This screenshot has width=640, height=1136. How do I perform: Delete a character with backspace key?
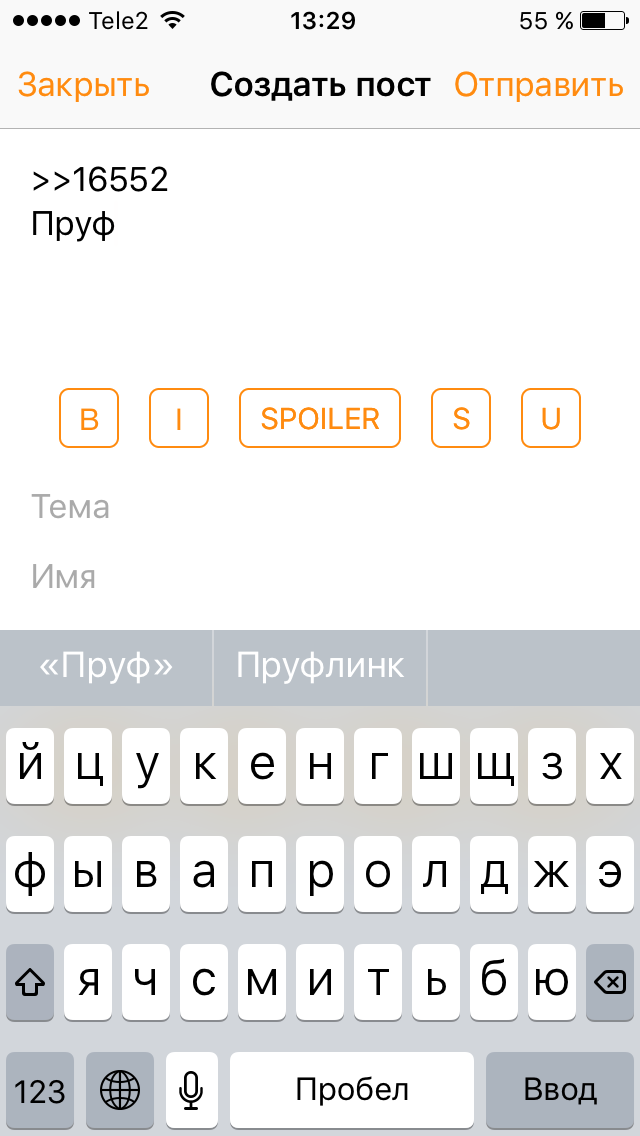point(610,982)
